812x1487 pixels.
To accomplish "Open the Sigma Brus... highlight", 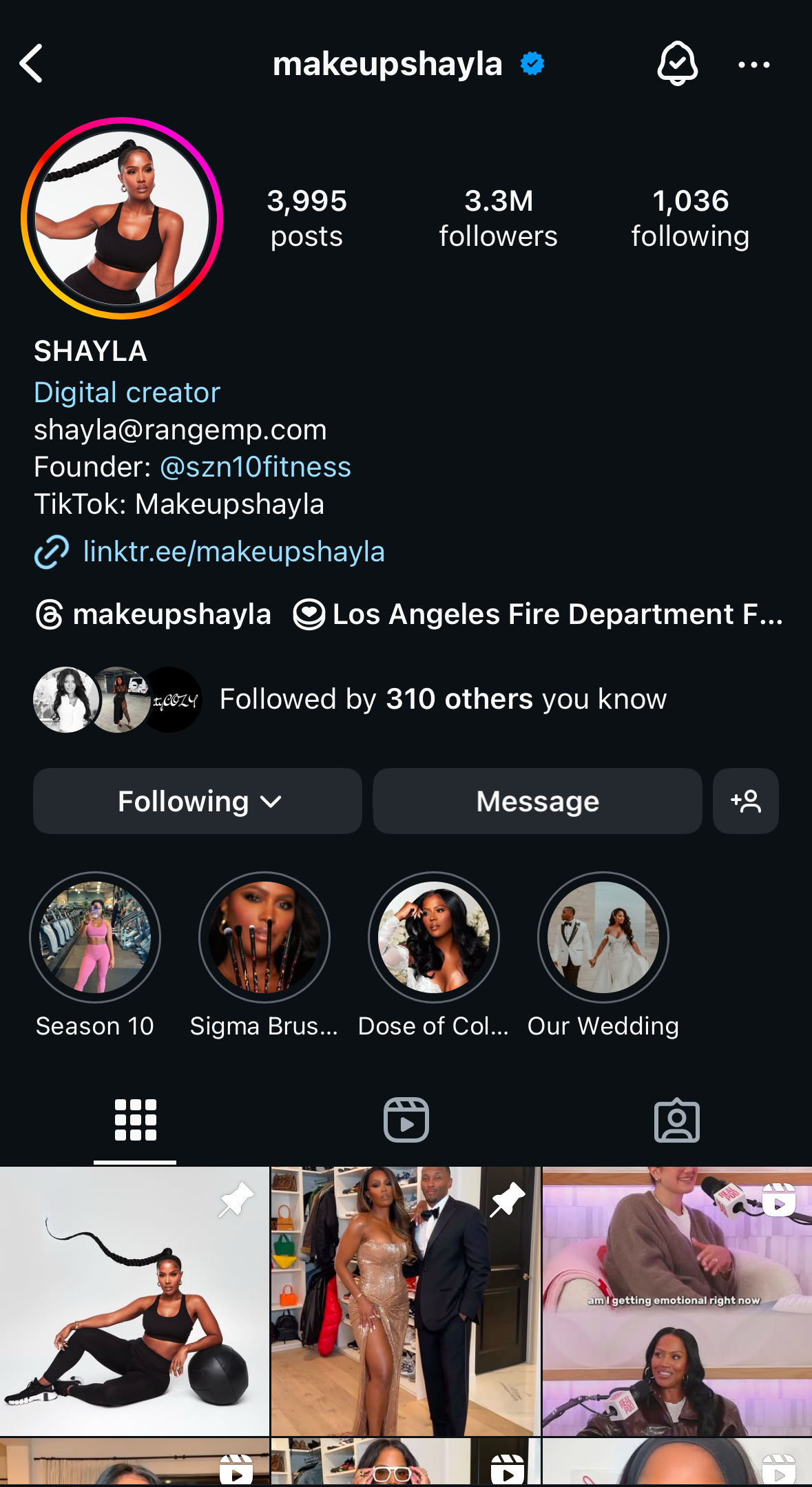I will 264,937.
